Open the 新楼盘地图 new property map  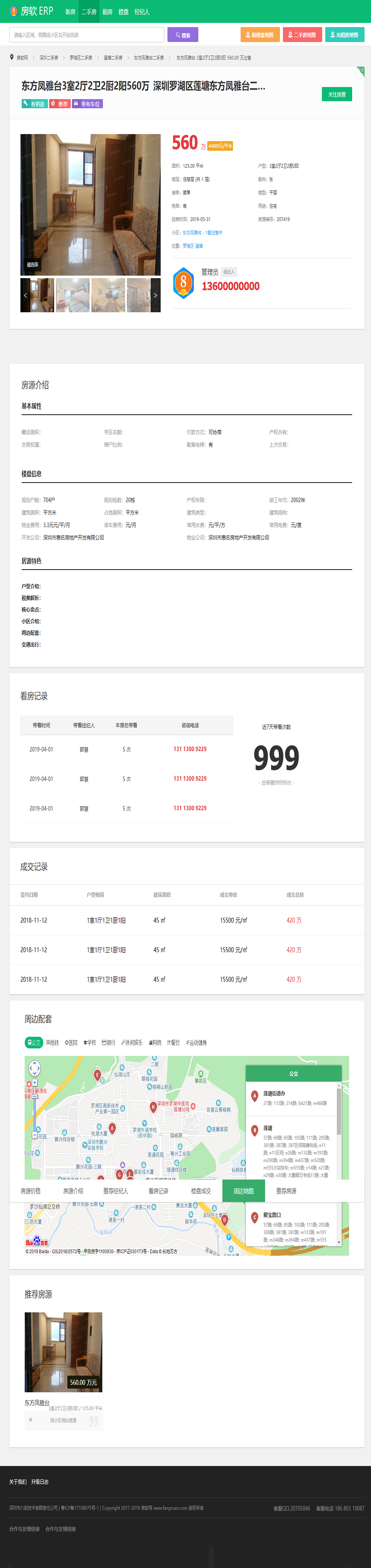[x=260, y=35]
